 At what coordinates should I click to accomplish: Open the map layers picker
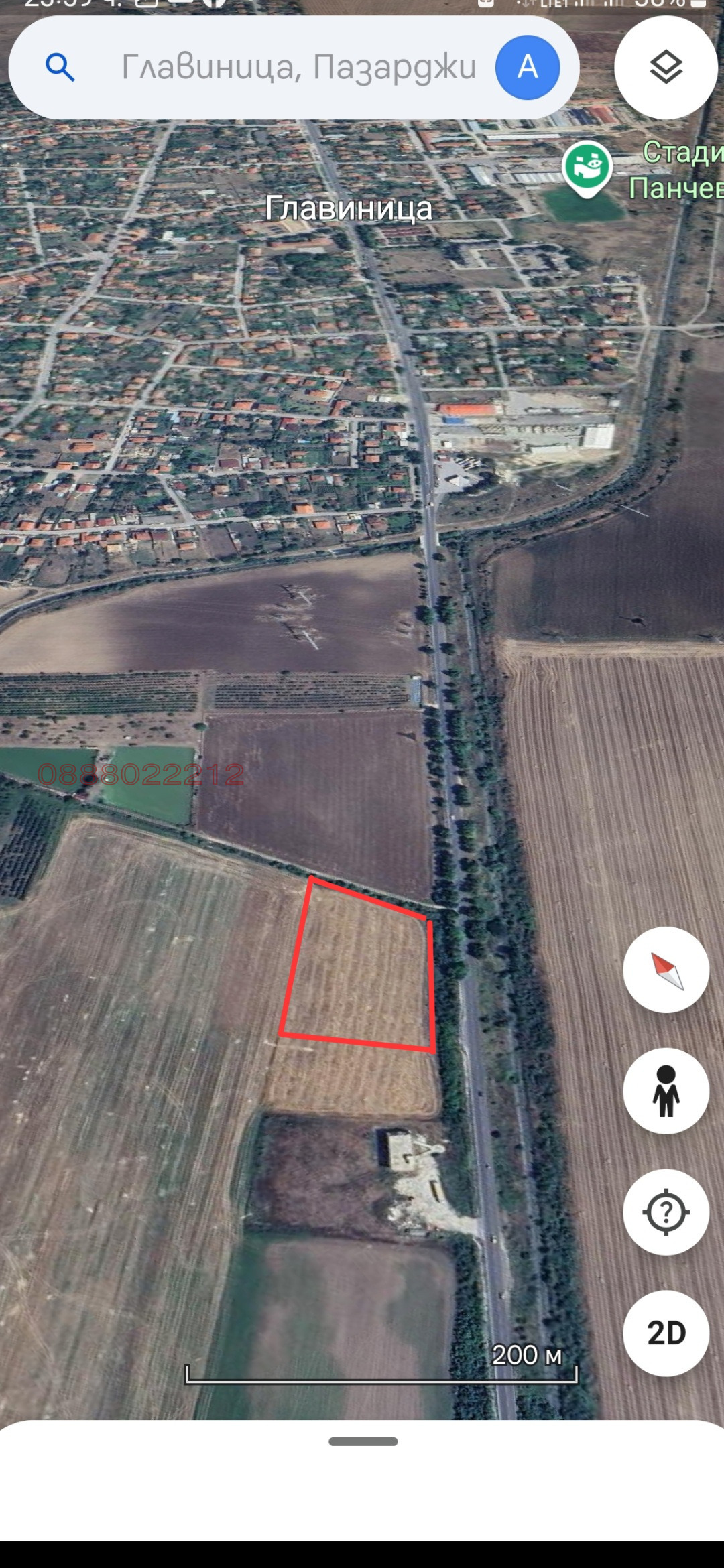pyautogui.click(x=666, y=66)
